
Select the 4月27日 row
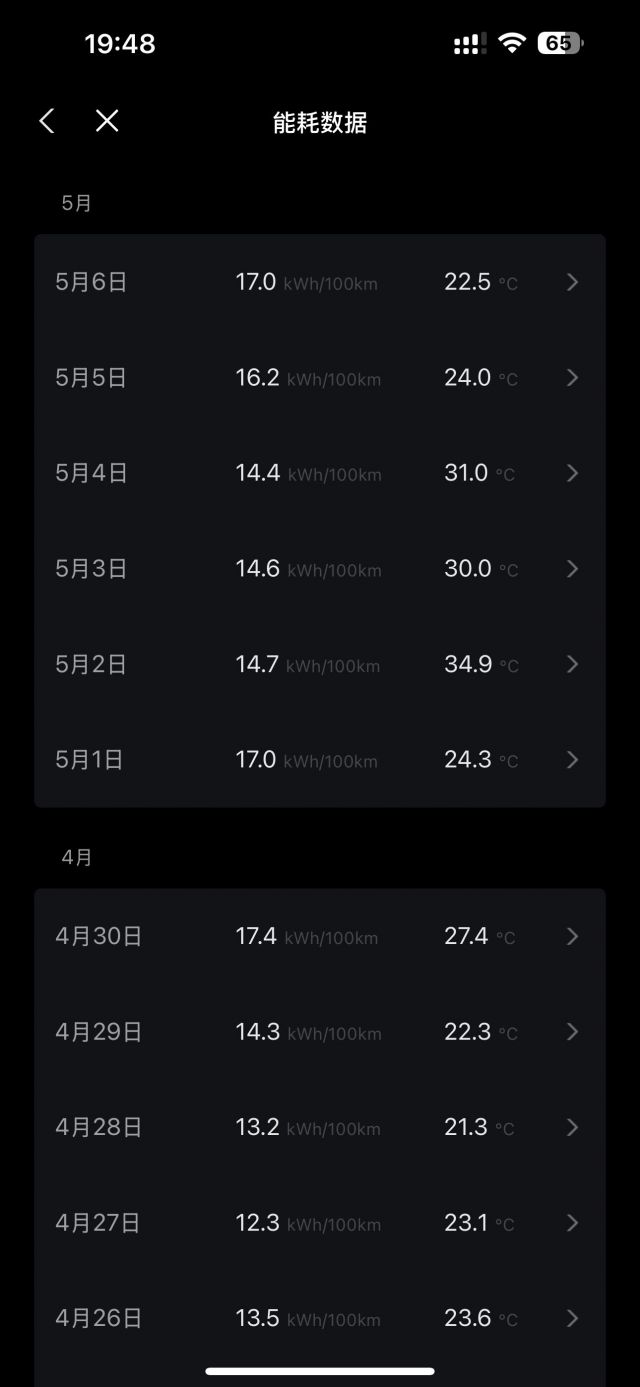(x=320, y=1223)
